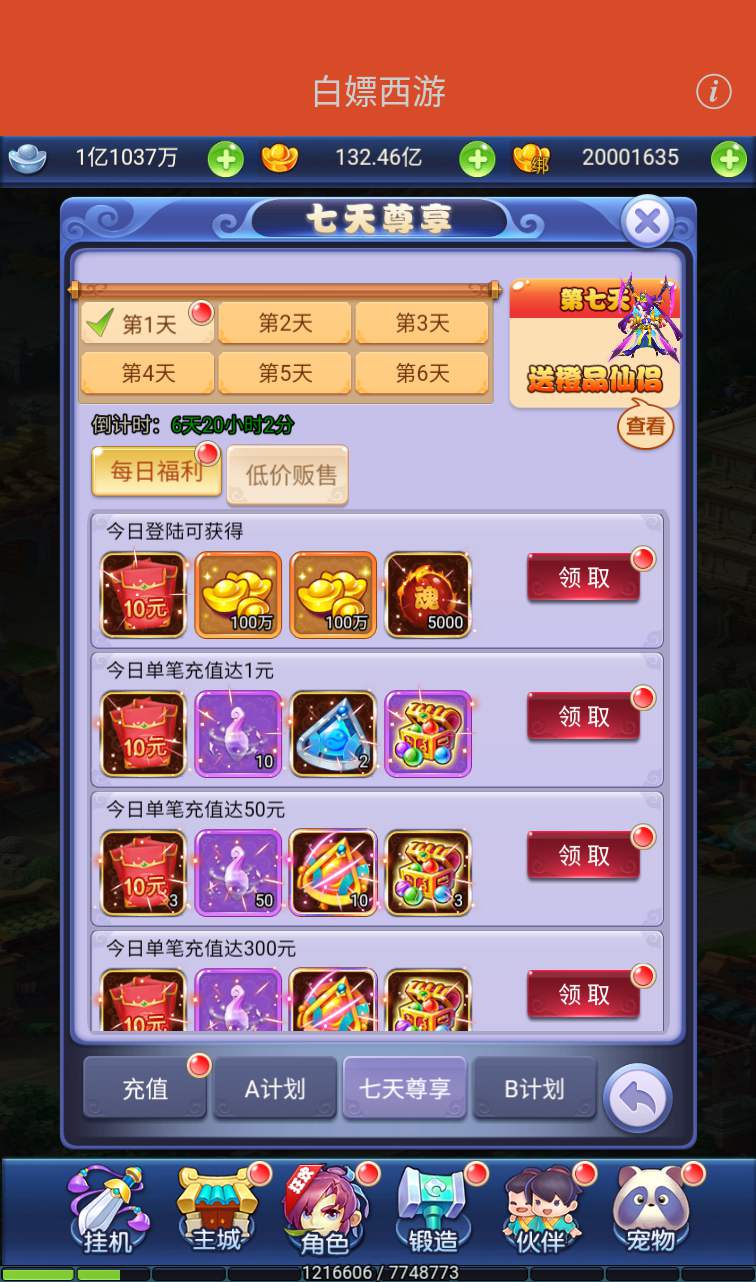Switch to B计划
The height and width of the screenshot is (1282, 756).
pyautogui.click(x=534, y=1089)
